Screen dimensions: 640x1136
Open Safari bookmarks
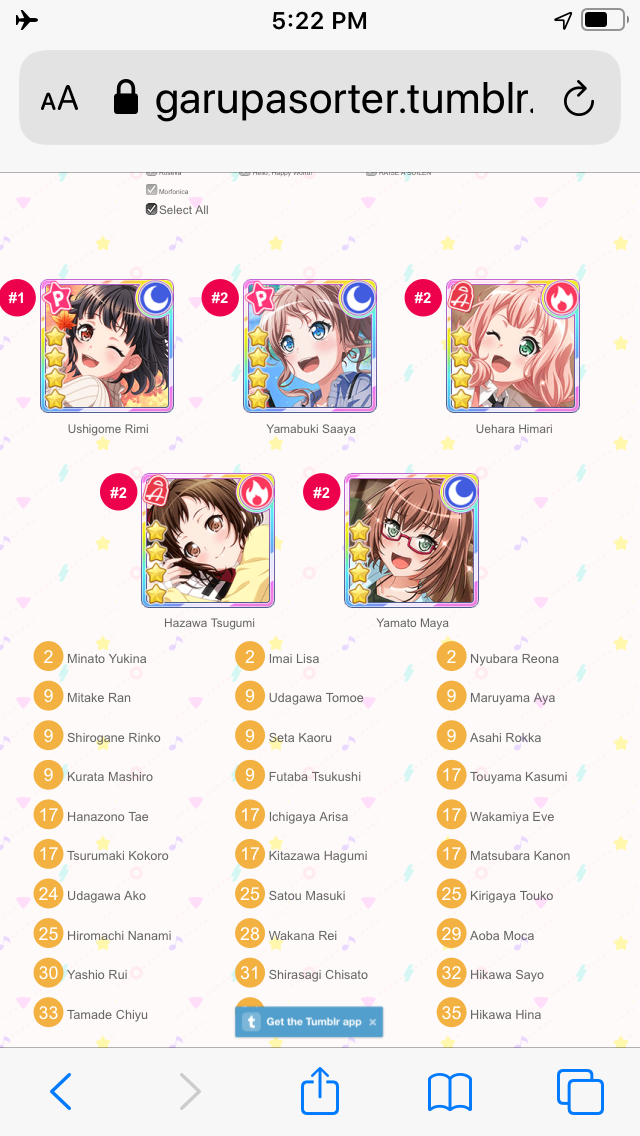click(449, 1092)
